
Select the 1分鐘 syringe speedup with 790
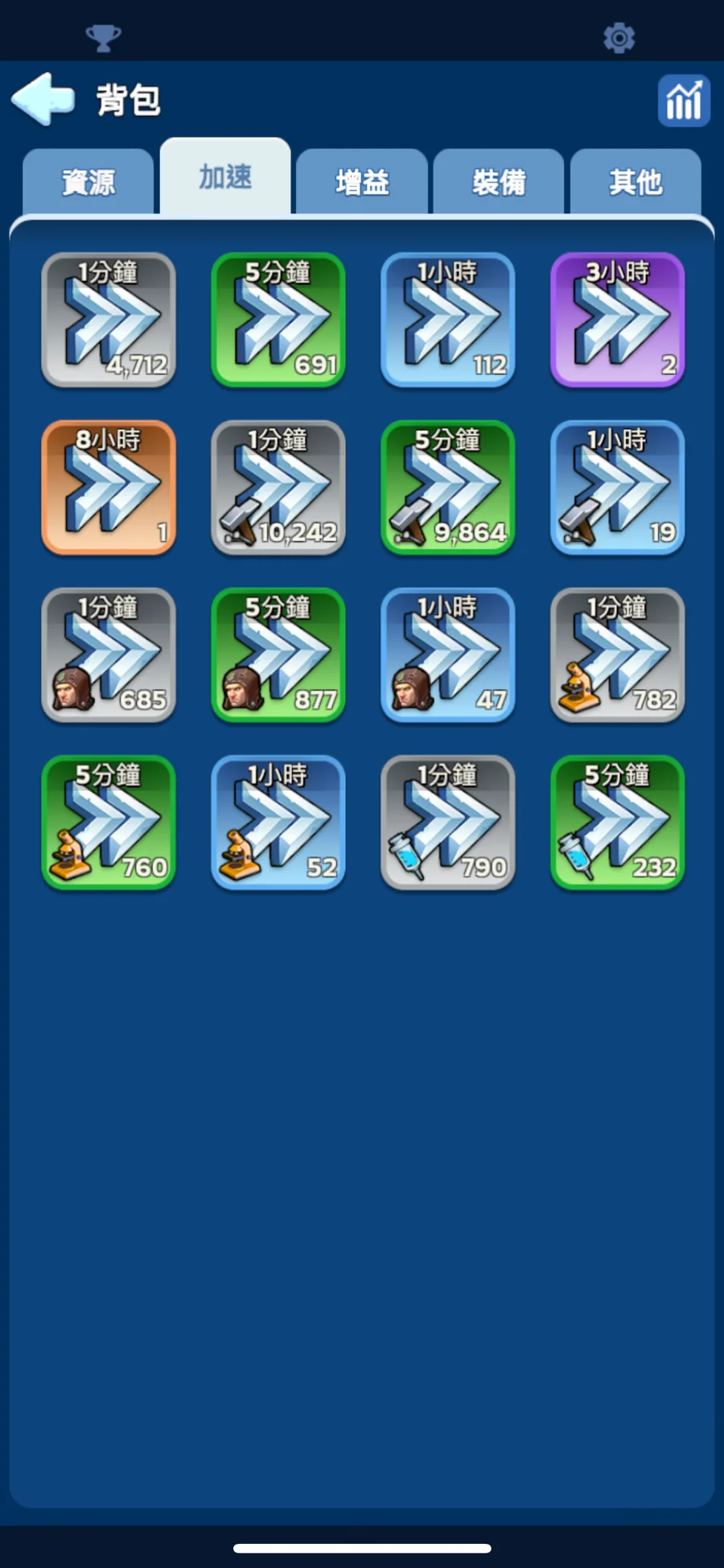click(x=448, y=822)
